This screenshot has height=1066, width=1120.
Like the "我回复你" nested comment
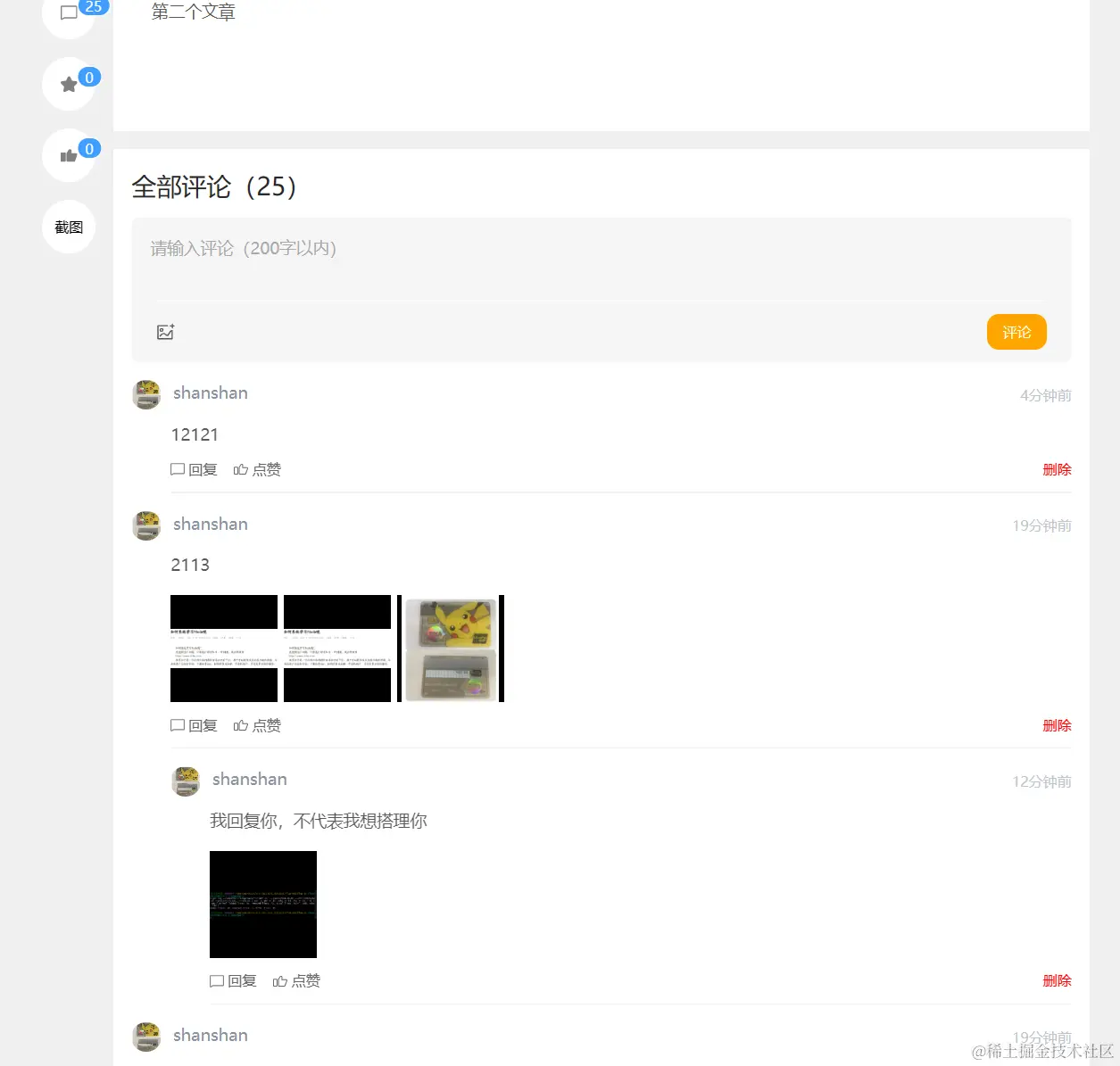(x=296, y=980)
